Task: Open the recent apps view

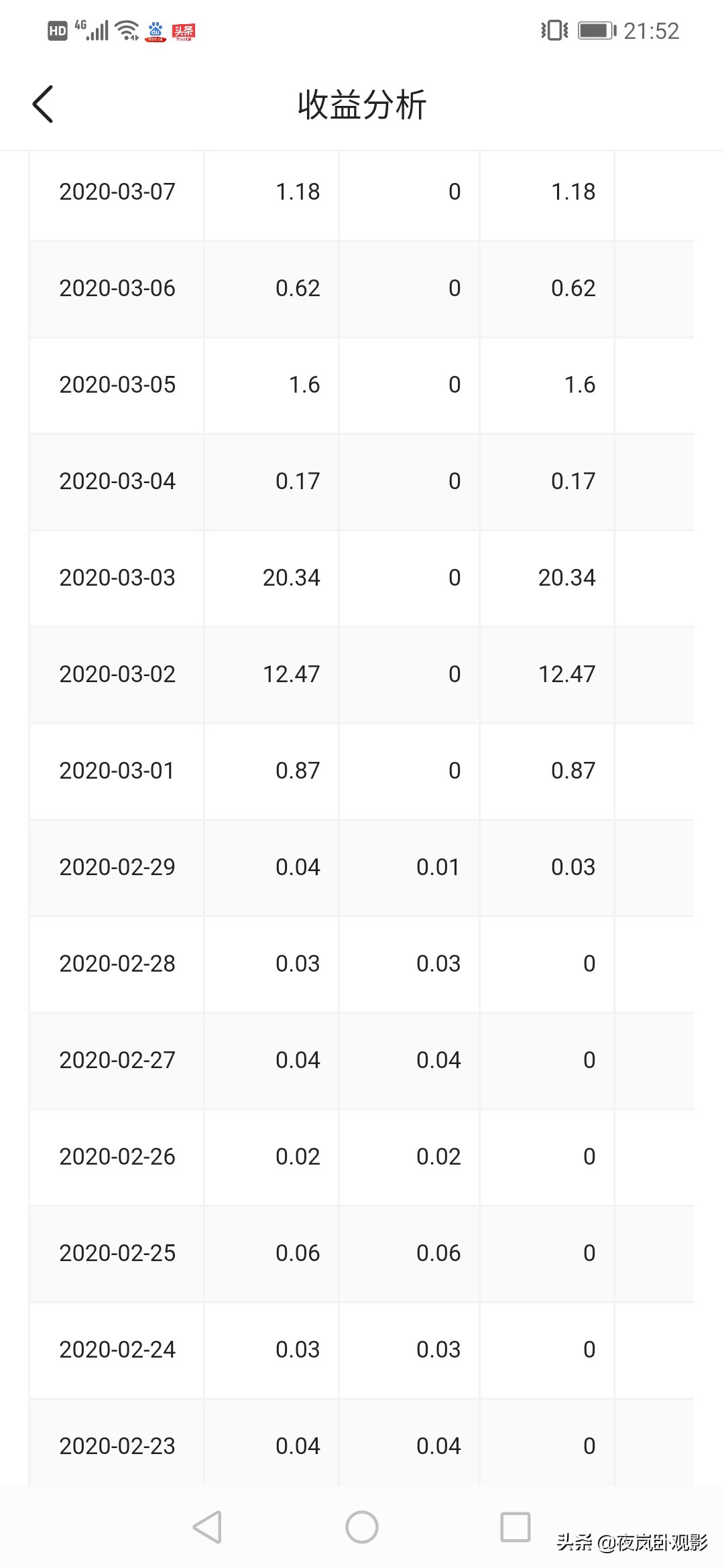Action: (516, 1527)
